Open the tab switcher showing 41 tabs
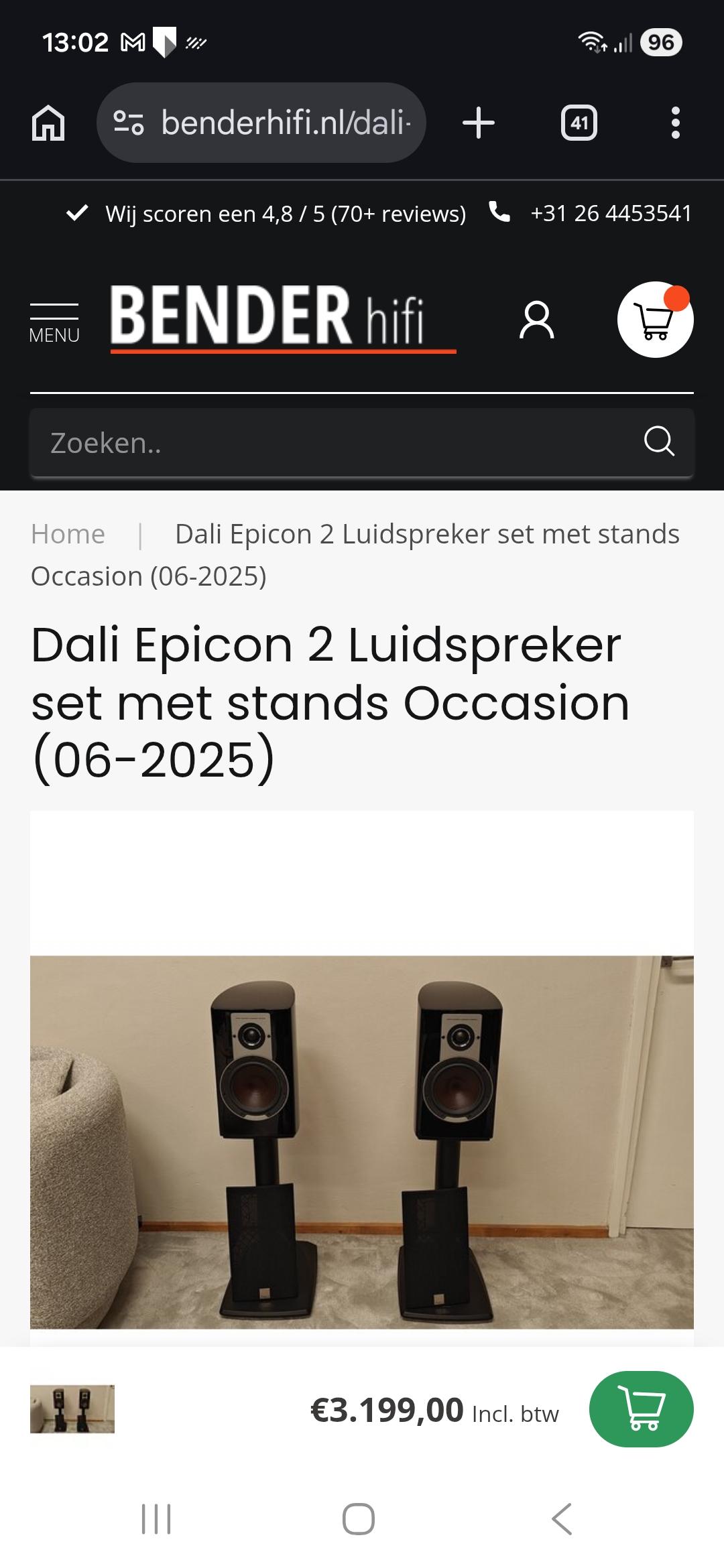Image resolution: width=724 pixels, height=1568 pixels. 579,123
